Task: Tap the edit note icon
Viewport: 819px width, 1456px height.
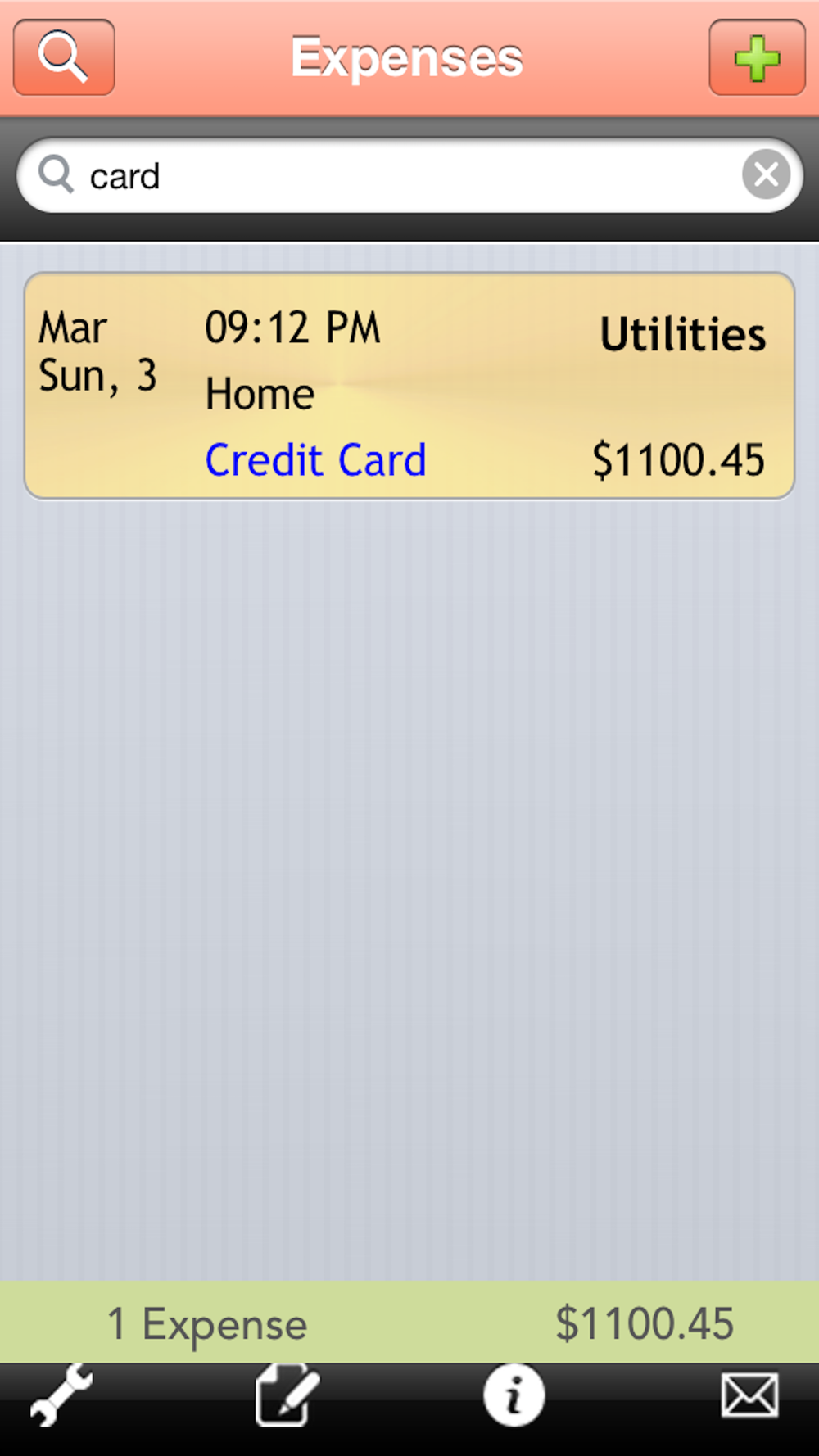Action: tap(287, 1395)
